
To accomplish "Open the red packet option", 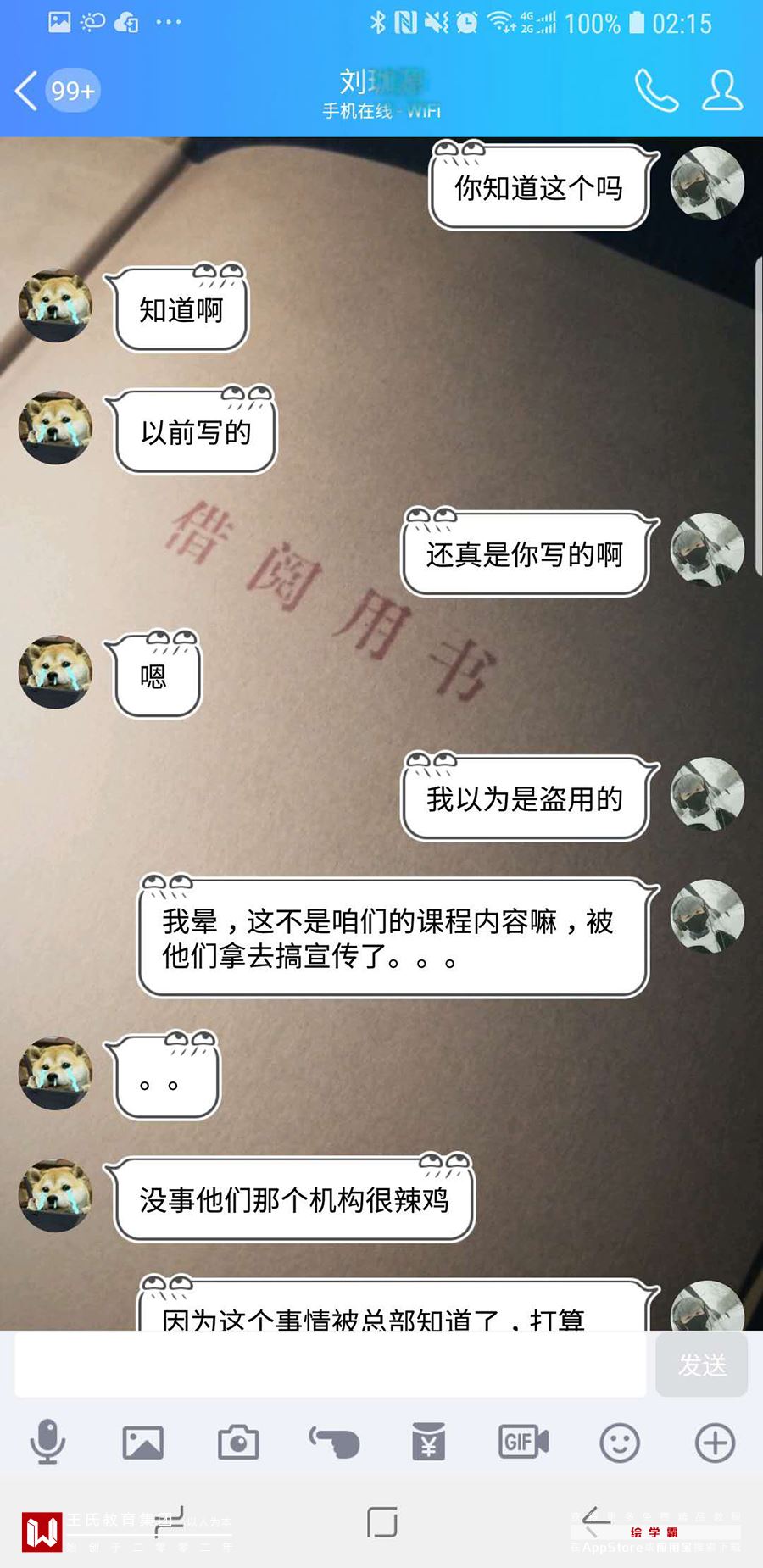I will (x=429, y=1442).
